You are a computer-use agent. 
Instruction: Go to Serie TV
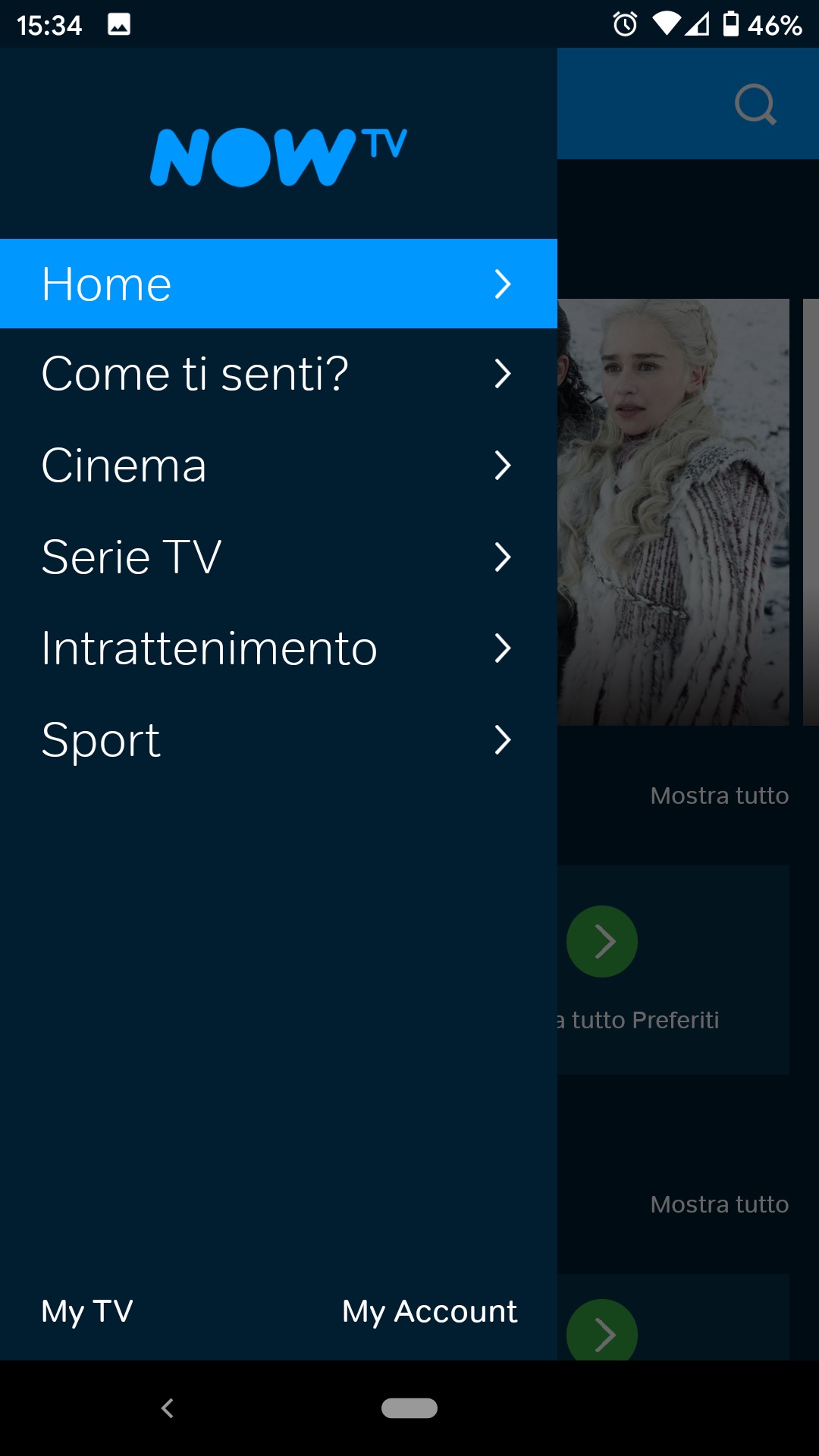pyautogui.click(x=278, y=557)
